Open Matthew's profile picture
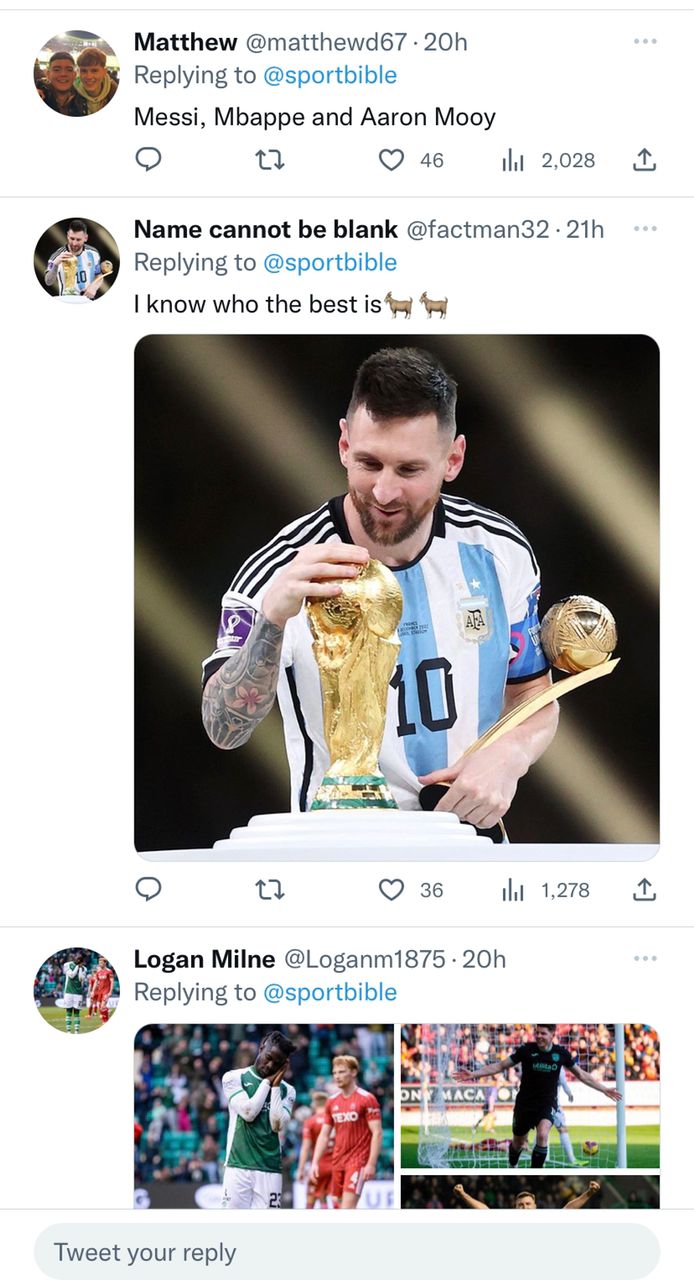This screenshot has height=1280, width=694. coord(76,73)
